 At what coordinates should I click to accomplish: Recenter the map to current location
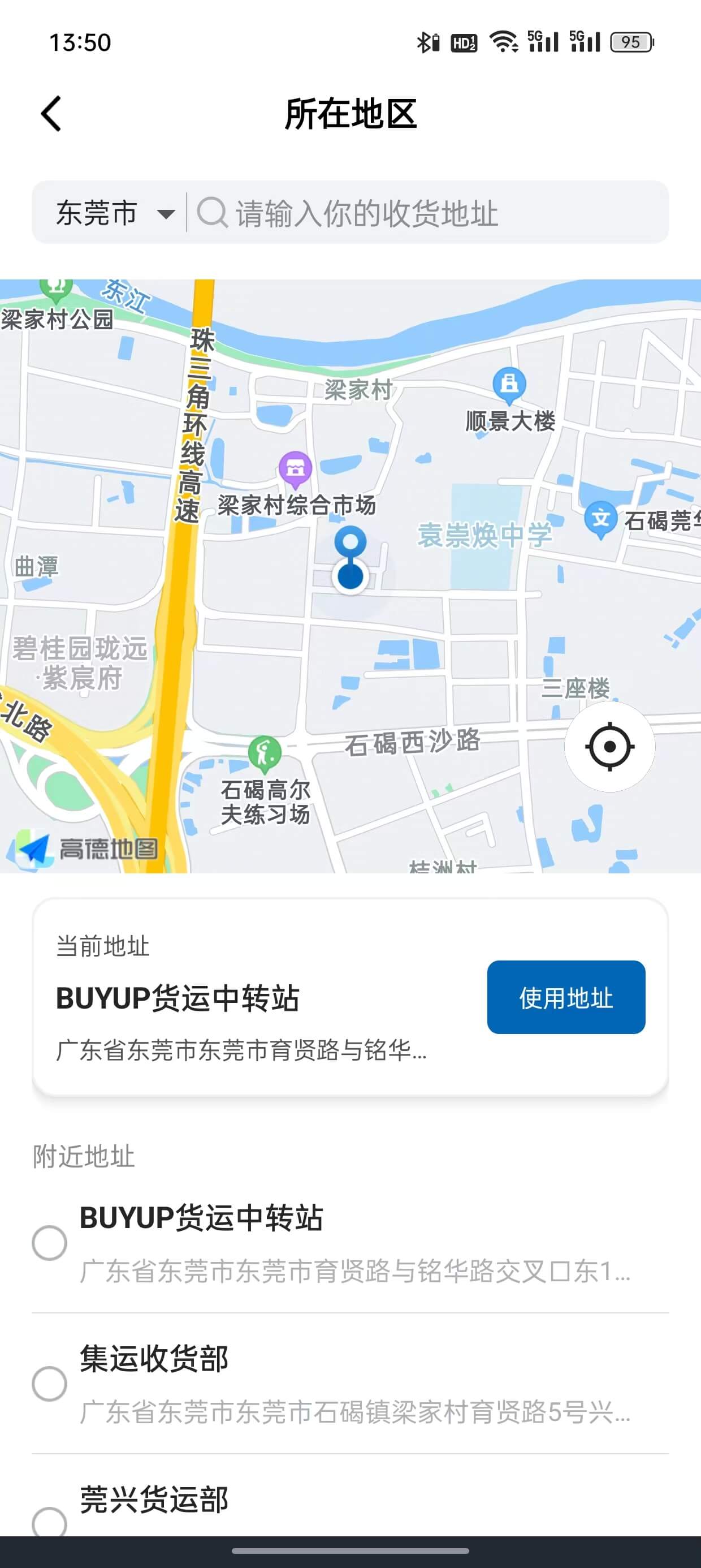610,746
